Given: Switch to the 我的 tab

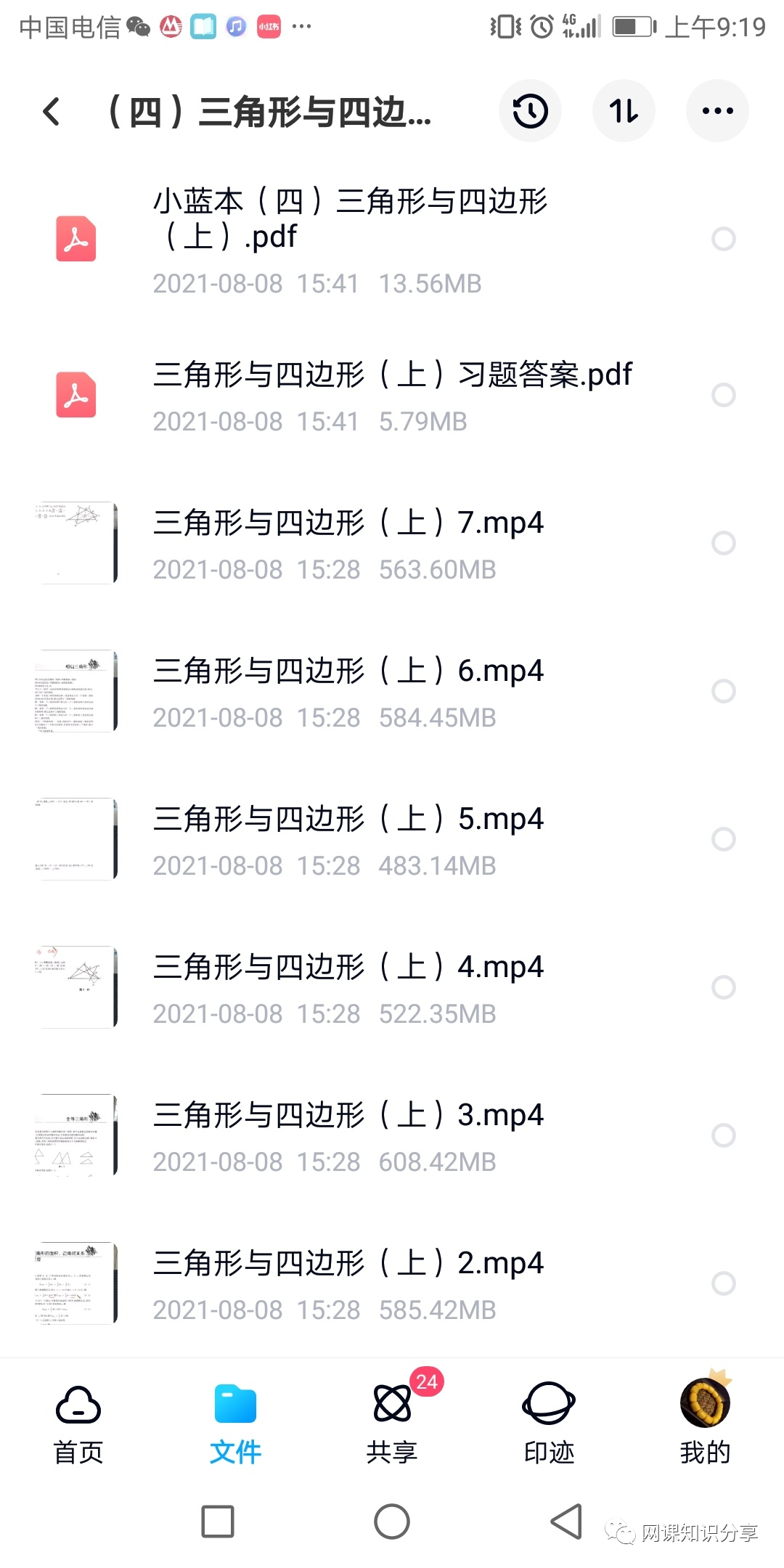Looking at the screenshot, I should point(705,1423).
